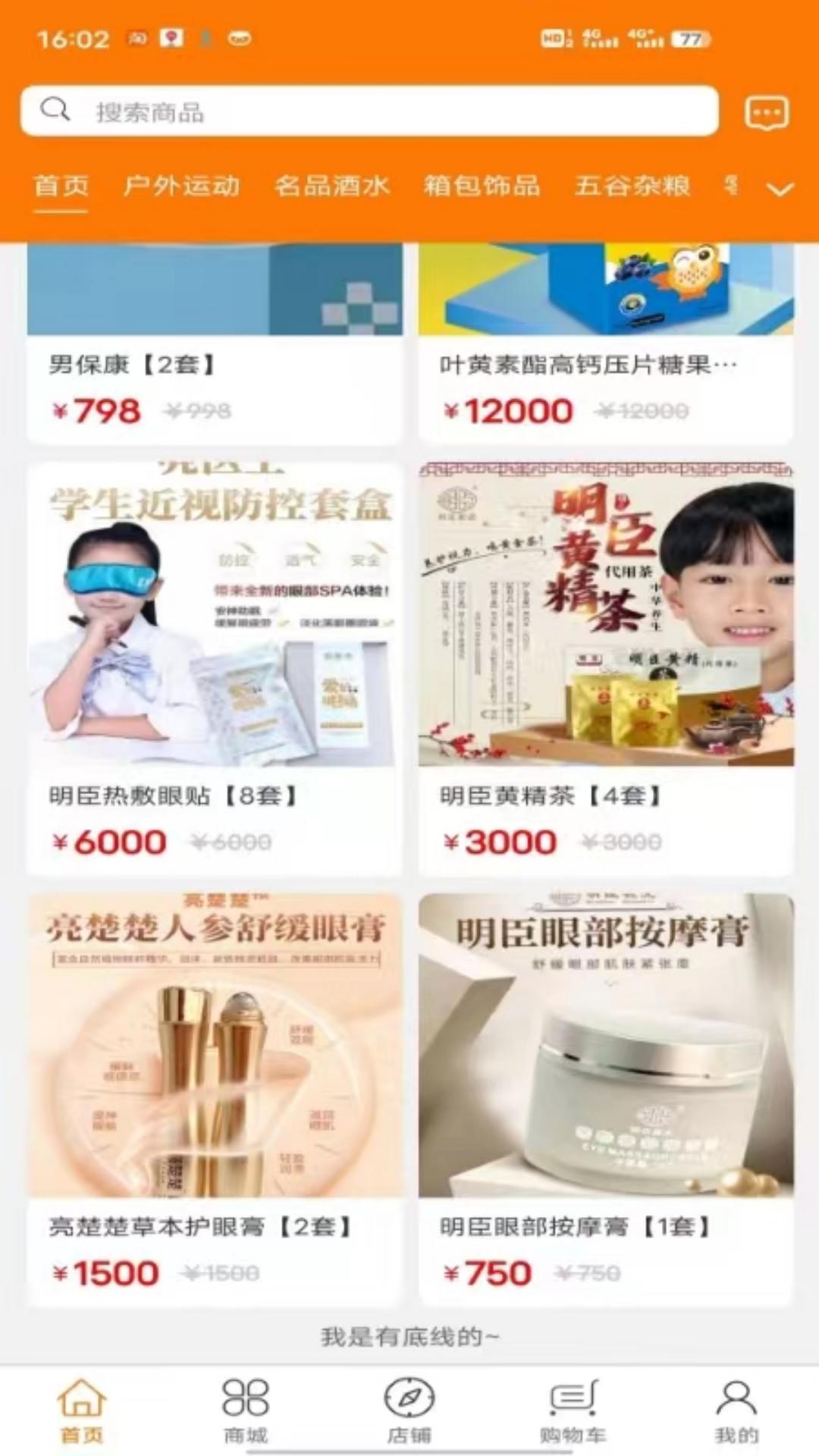The height and width of the screenshot is (1456, 819).
Task: Open the 我的 profile tab
Action: pos(736,1410)
